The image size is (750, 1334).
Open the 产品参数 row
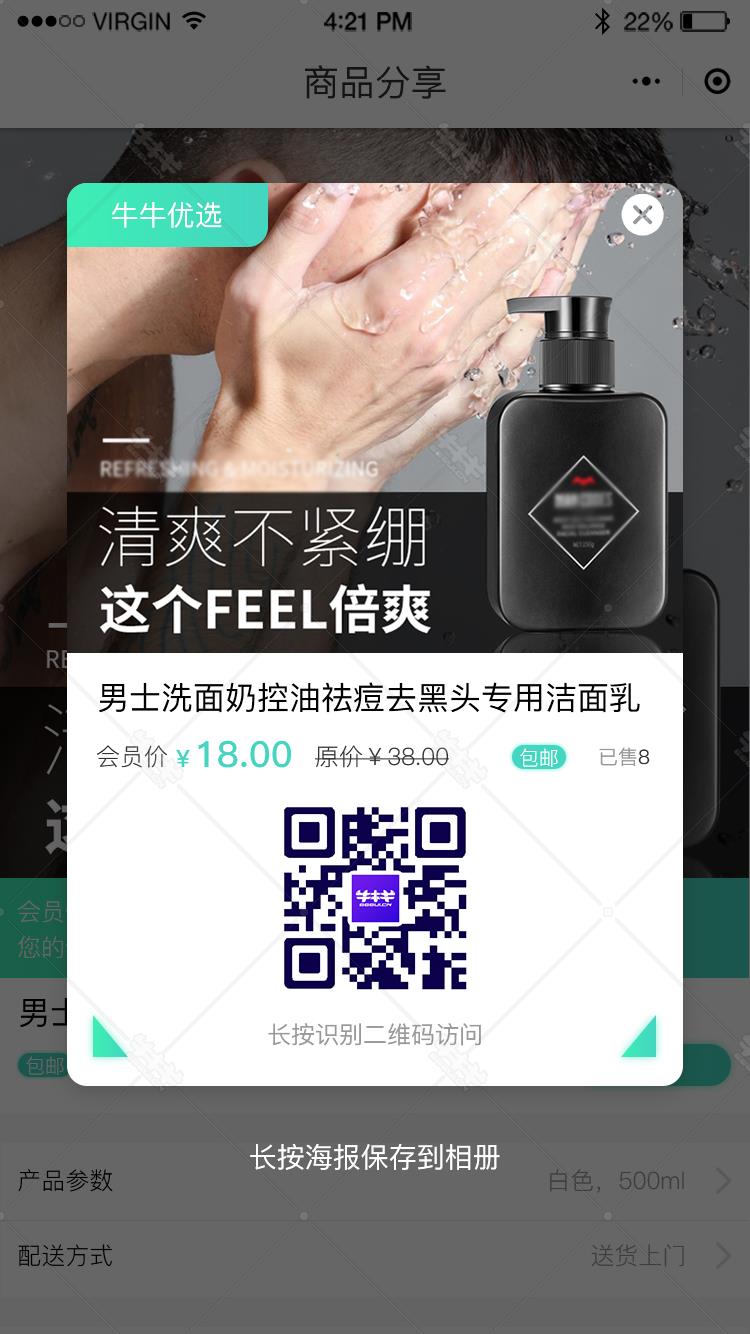pos(375,1180)
